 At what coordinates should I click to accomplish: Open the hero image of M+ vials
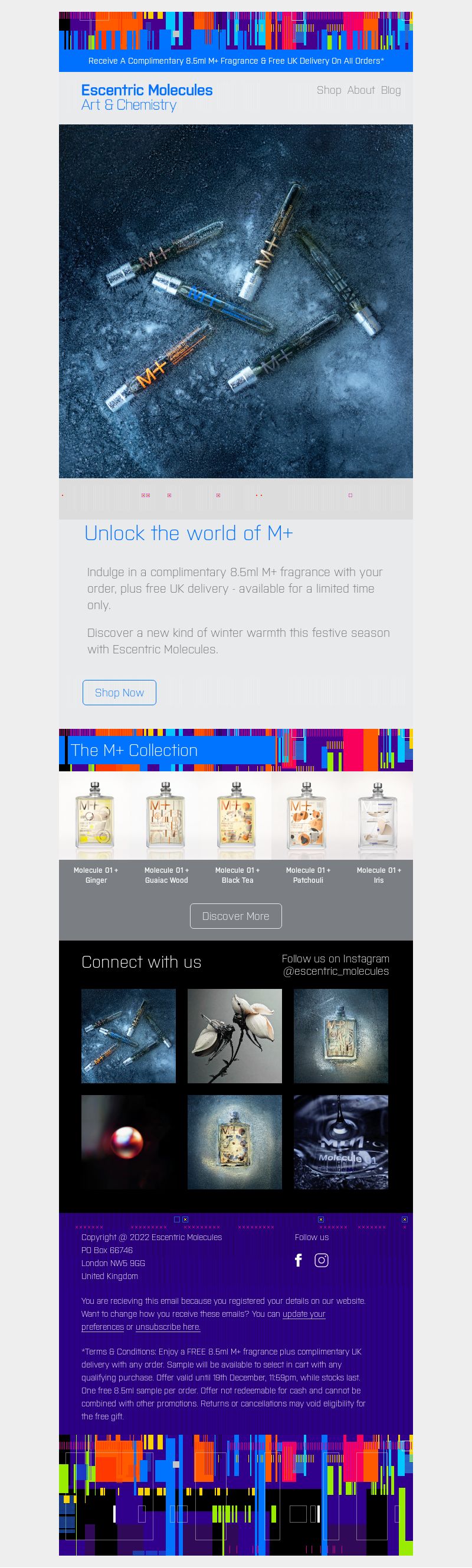[x=235, y=301]
